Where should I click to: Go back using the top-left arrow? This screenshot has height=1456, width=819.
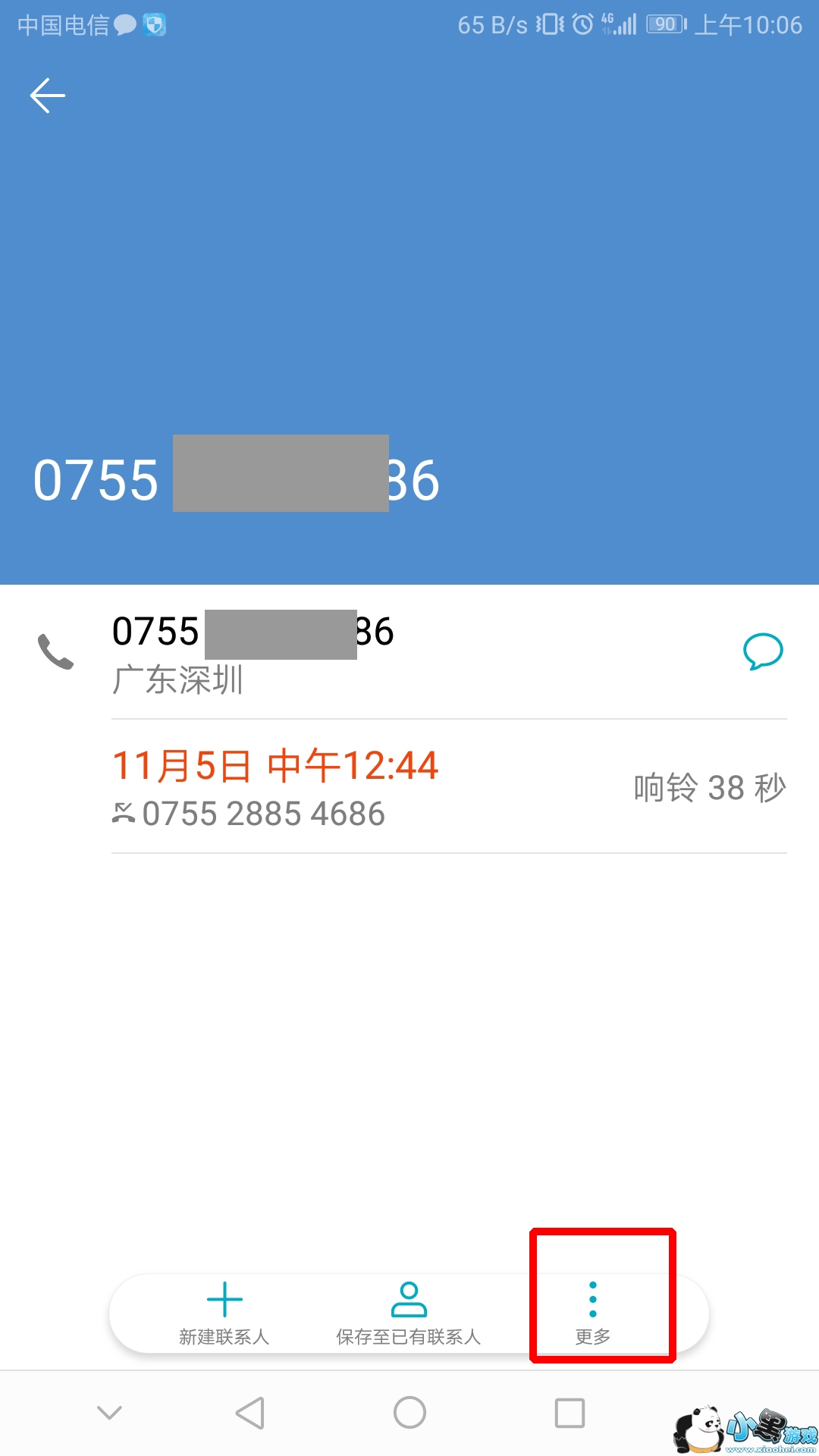tap(47, 96)
